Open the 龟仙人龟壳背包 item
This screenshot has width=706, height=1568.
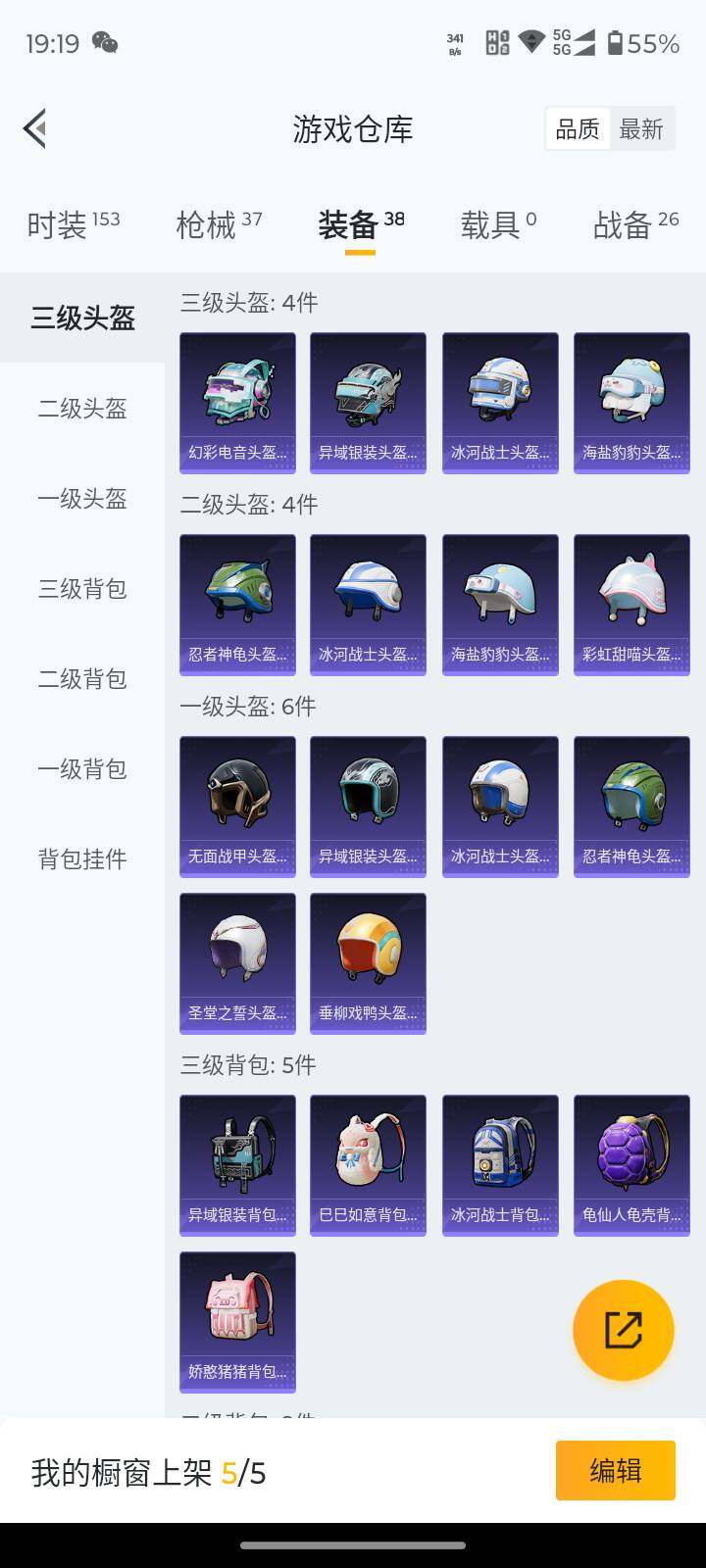click(631, 1164)
